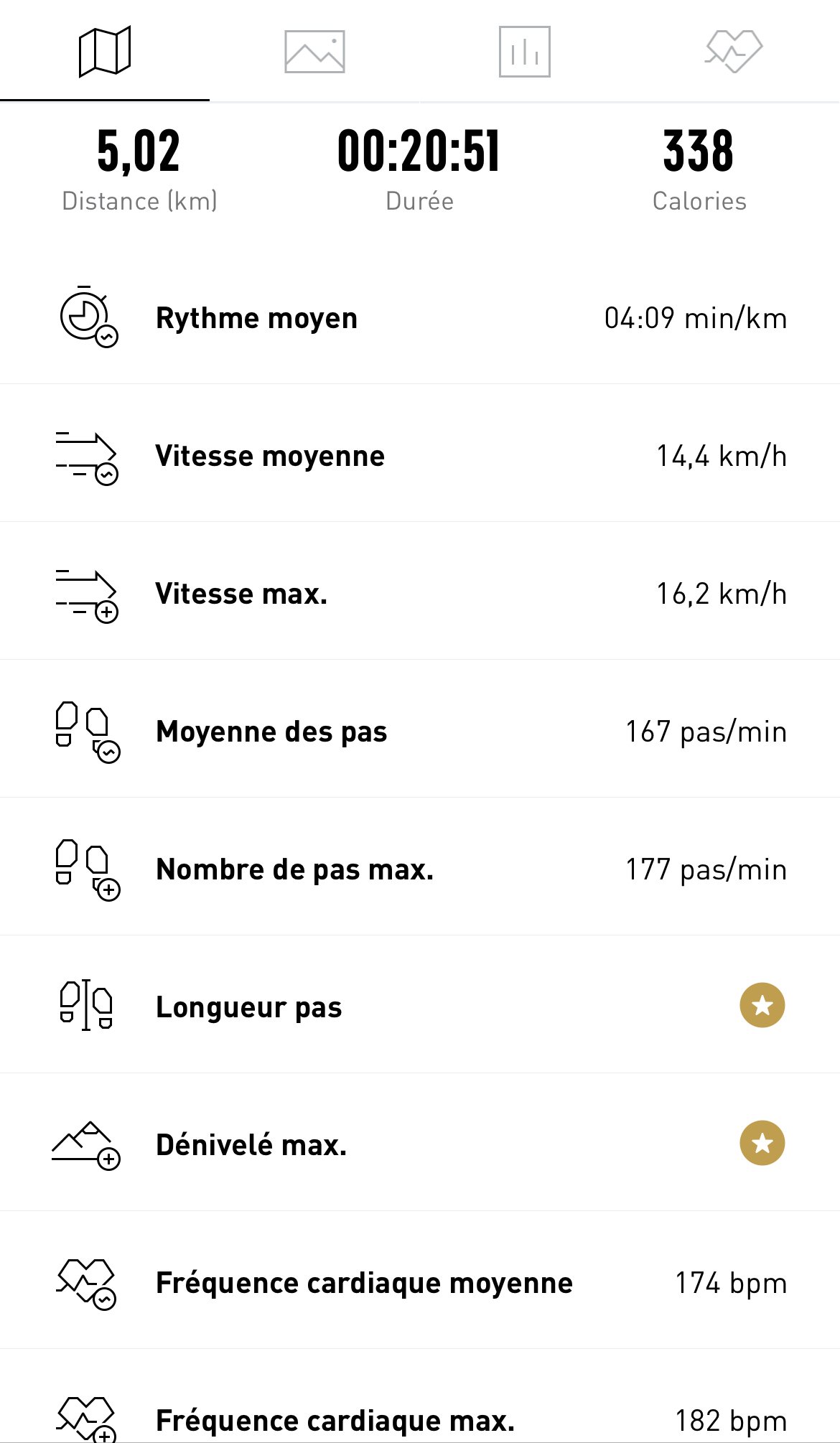The image size is (840, 1443).
Task: Tap the premium star beside Longueur pas
Action: point(762,1005)
